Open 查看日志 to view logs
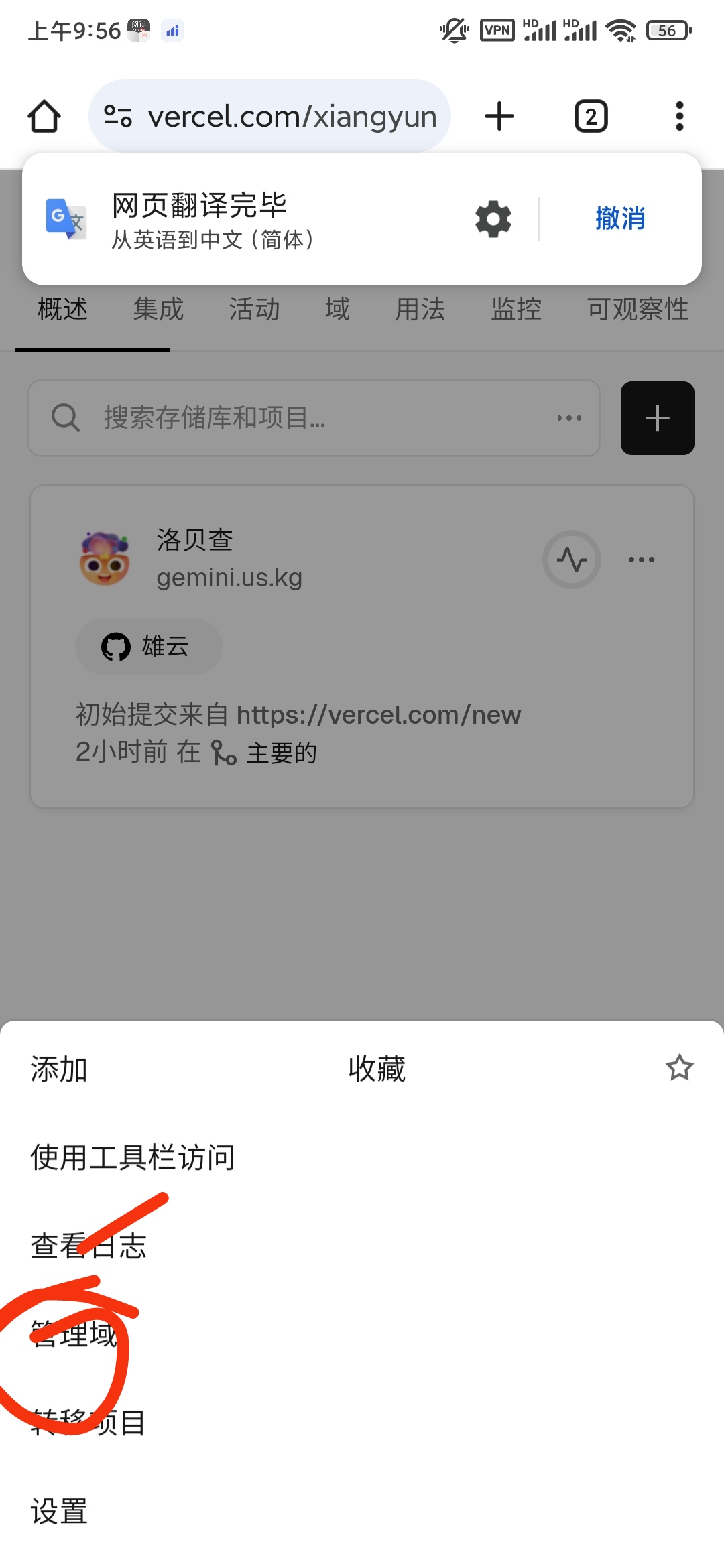 coord(88,1246)
